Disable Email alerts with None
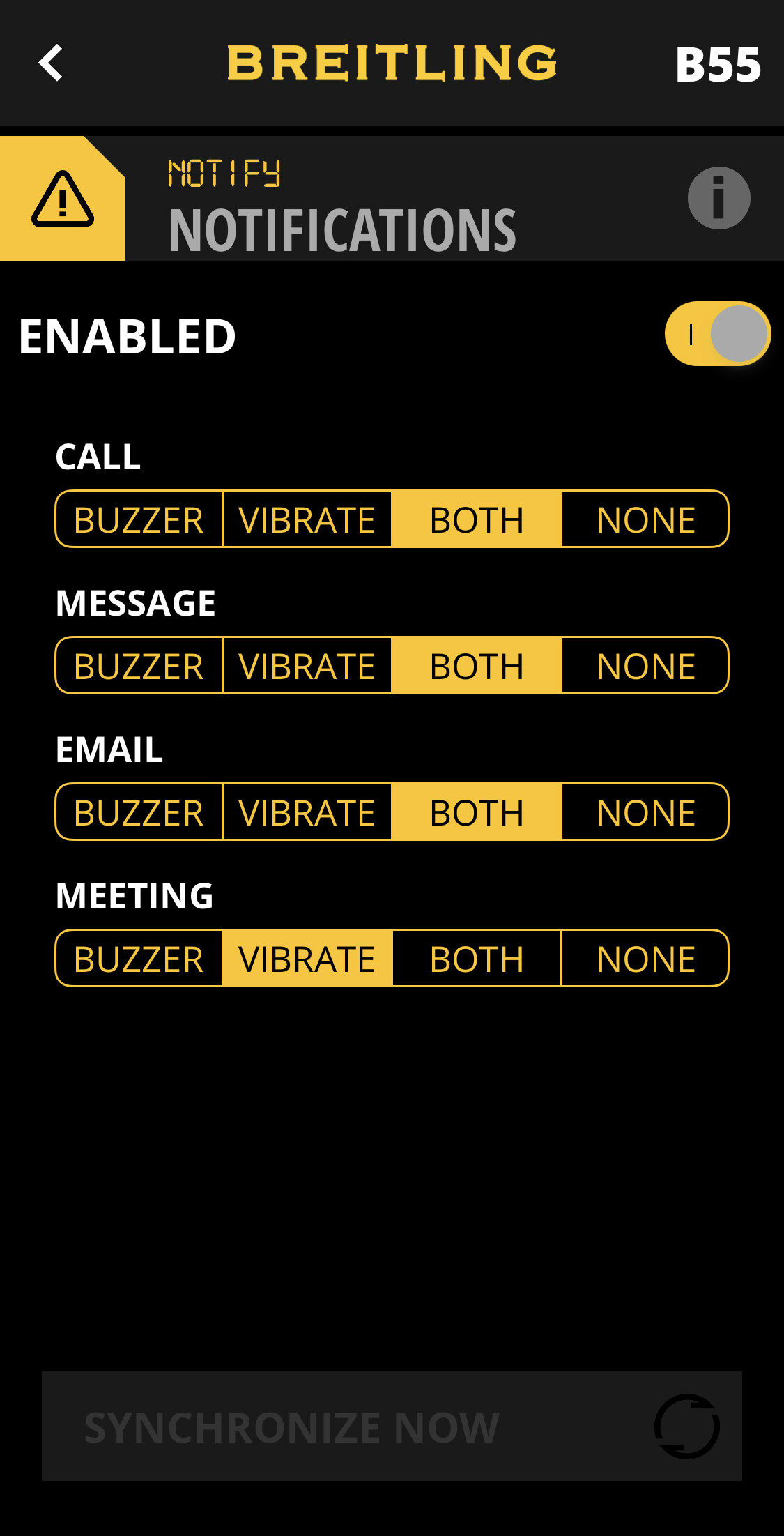The width and height of the screenshot is (784, 1536). pos(645,812)
